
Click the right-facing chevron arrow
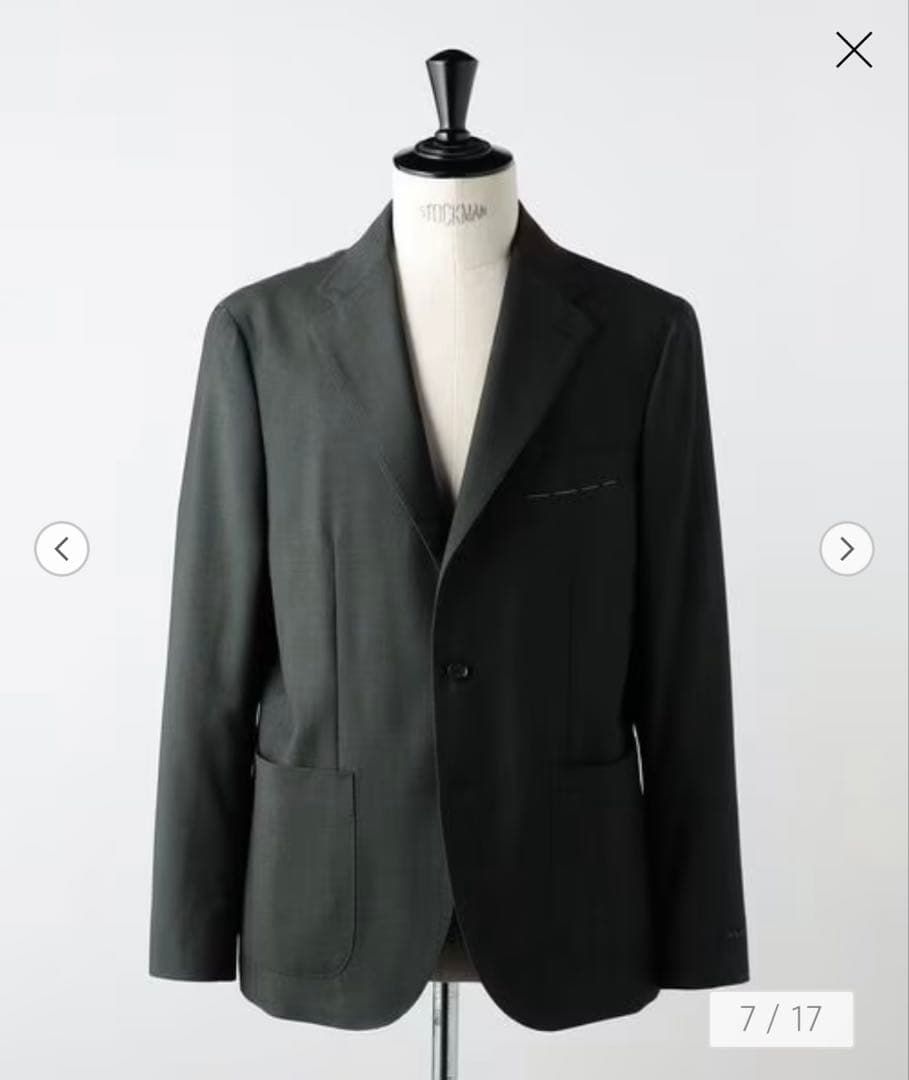(846, 546)
